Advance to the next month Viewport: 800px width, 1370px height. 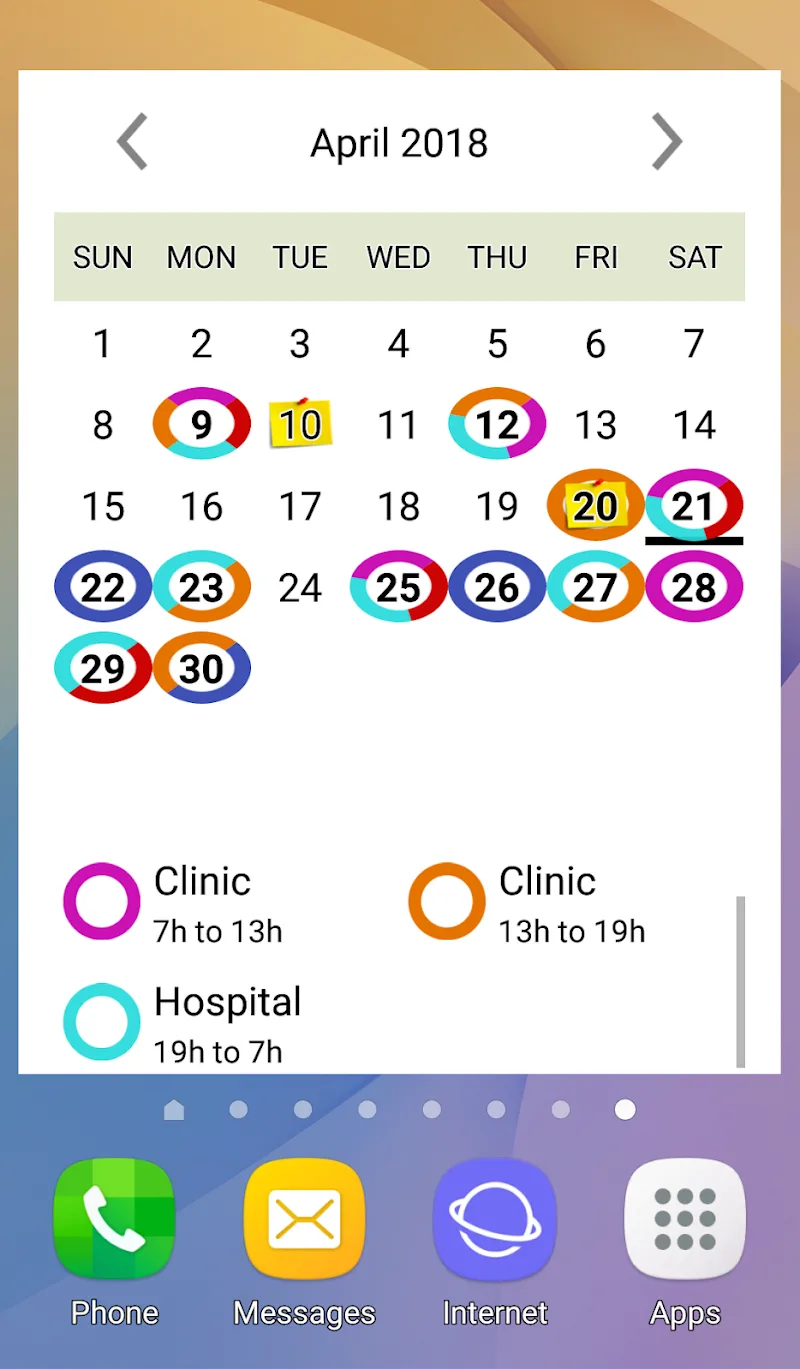(x=667, y=142)
